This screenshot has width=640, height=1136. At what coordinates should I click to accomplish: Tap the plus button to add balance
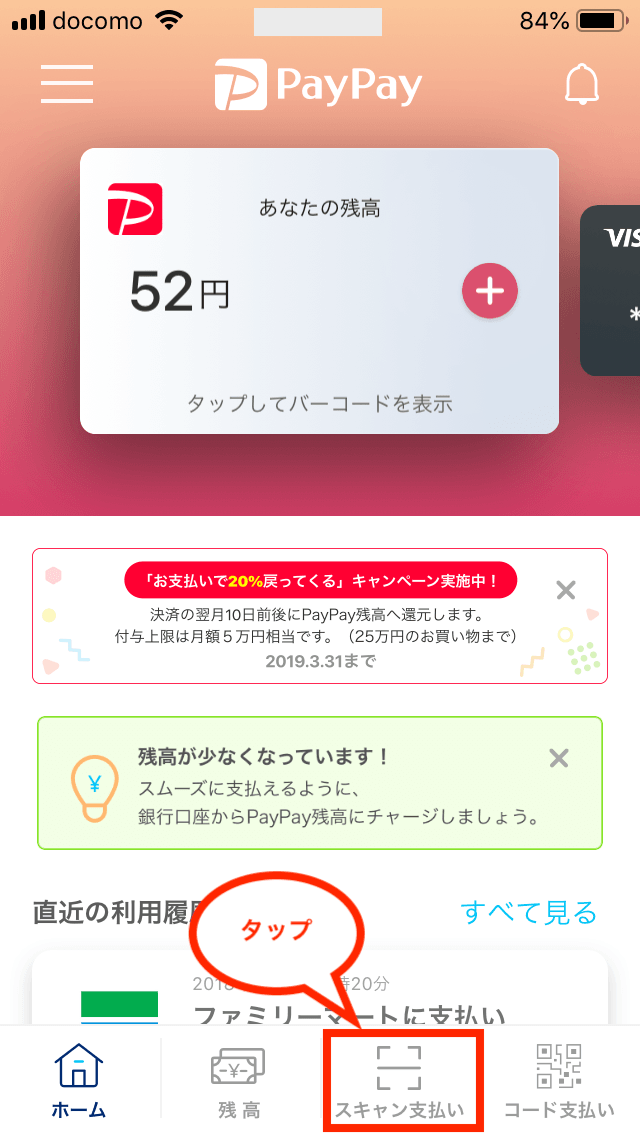coord(489,291)
